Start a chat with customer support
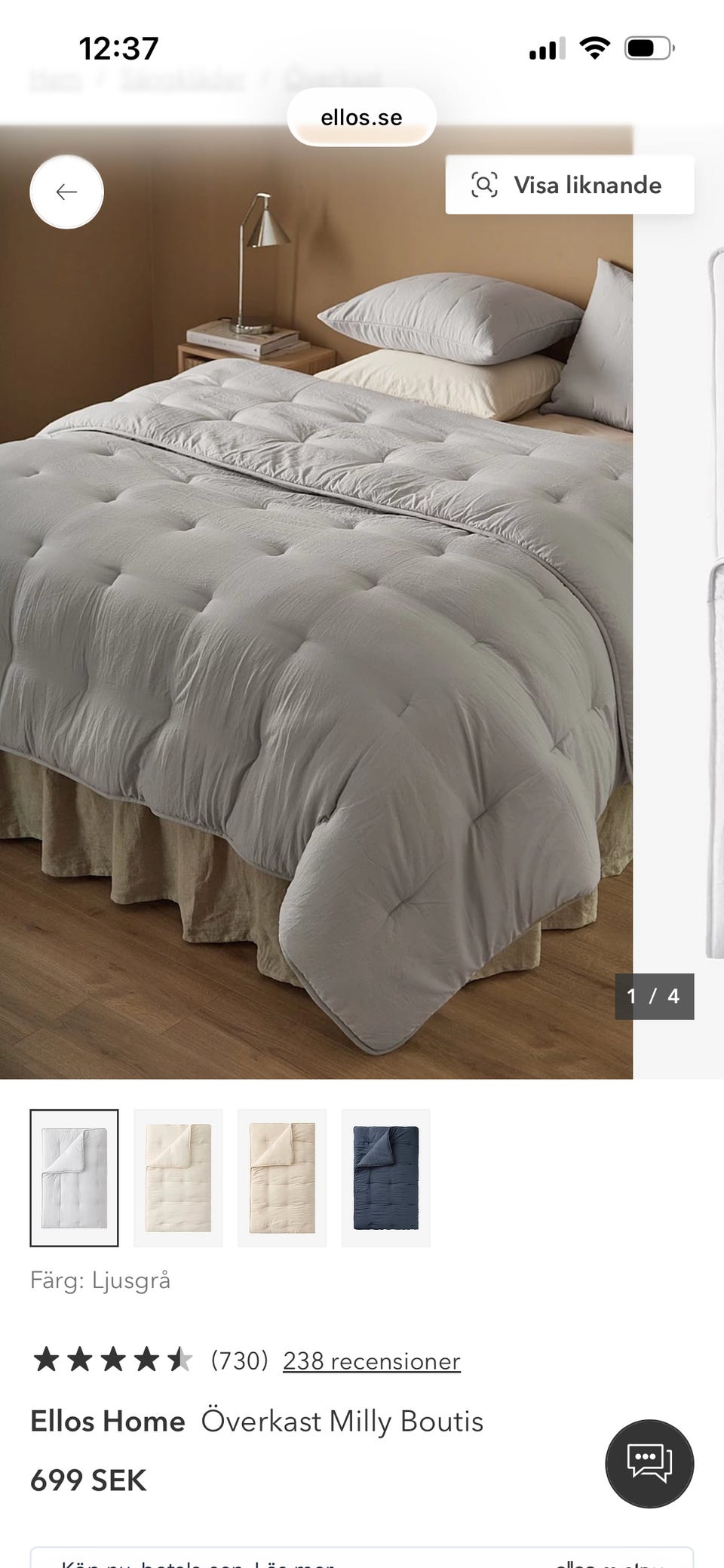The height and width of the screenshot is (1568, 724). [x=649, y=1463]
